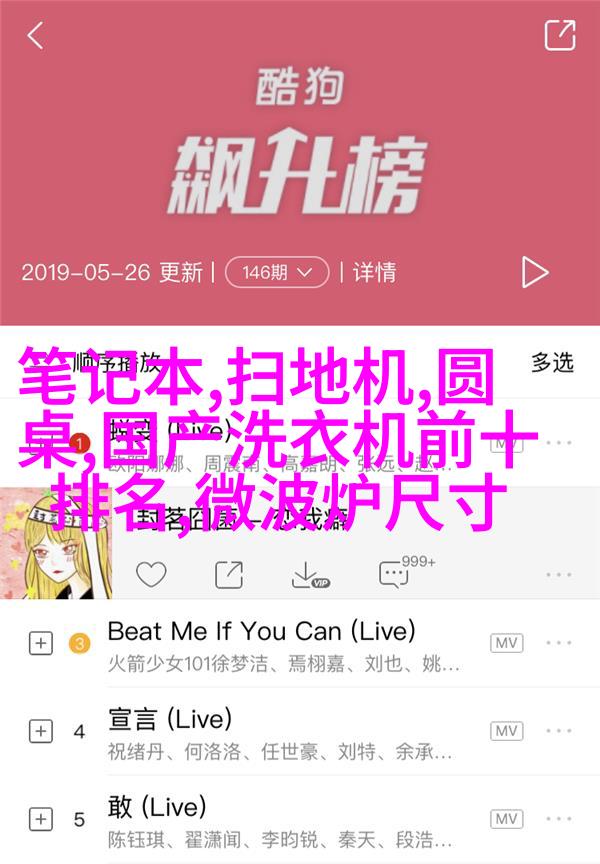Watch the MV for 宣言 (Live)

coord(506,731)
